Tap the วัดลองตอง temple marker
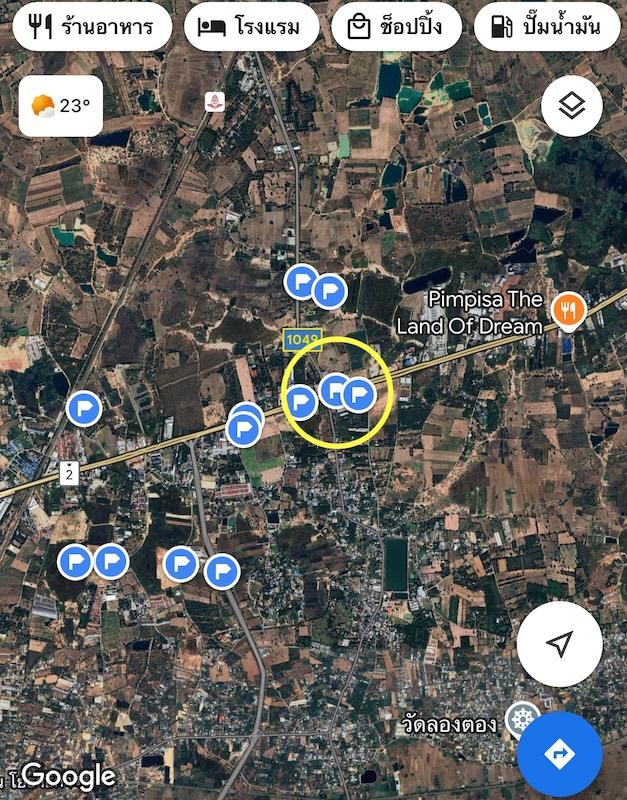 pos(521,719)
